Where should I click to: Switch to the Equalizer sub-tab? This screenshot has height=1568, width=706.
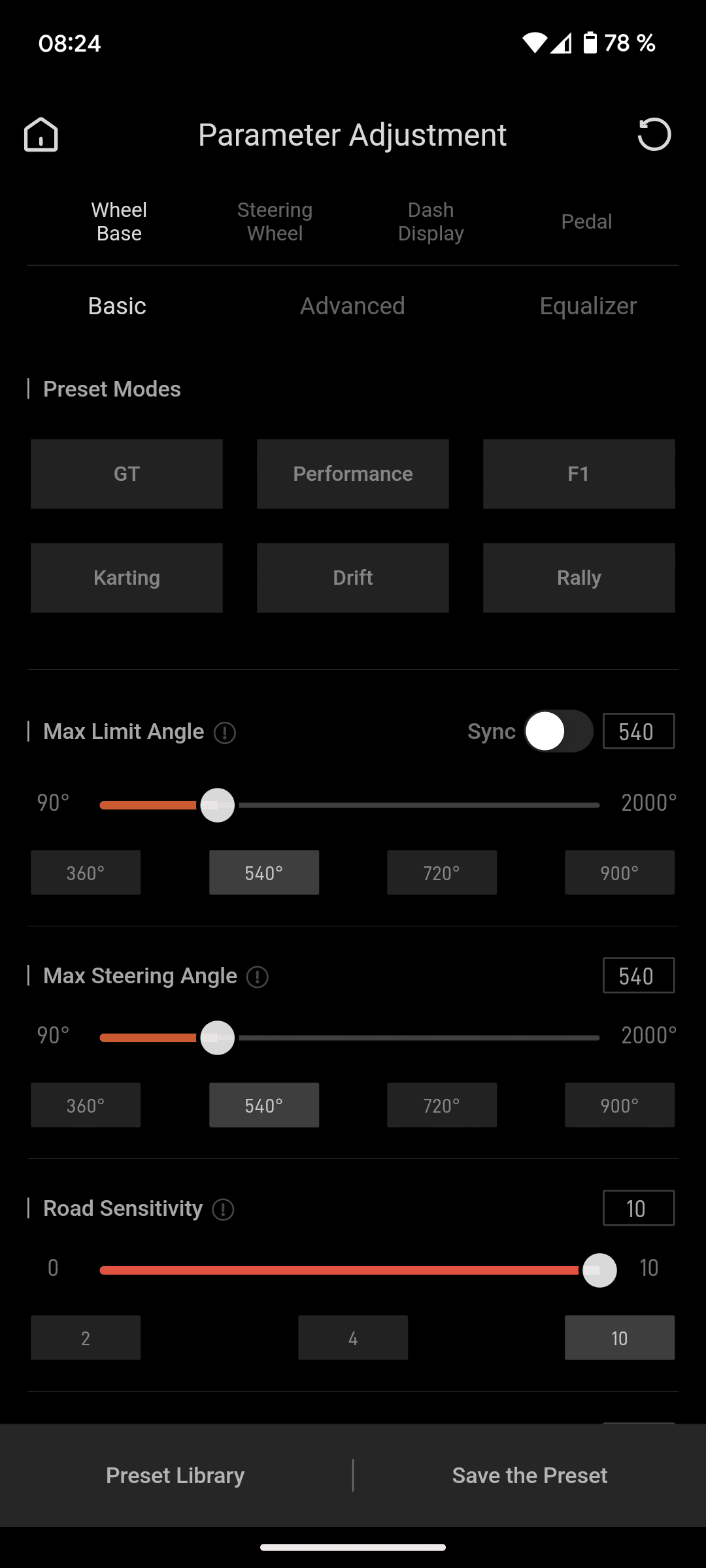(x=588, y=306)
